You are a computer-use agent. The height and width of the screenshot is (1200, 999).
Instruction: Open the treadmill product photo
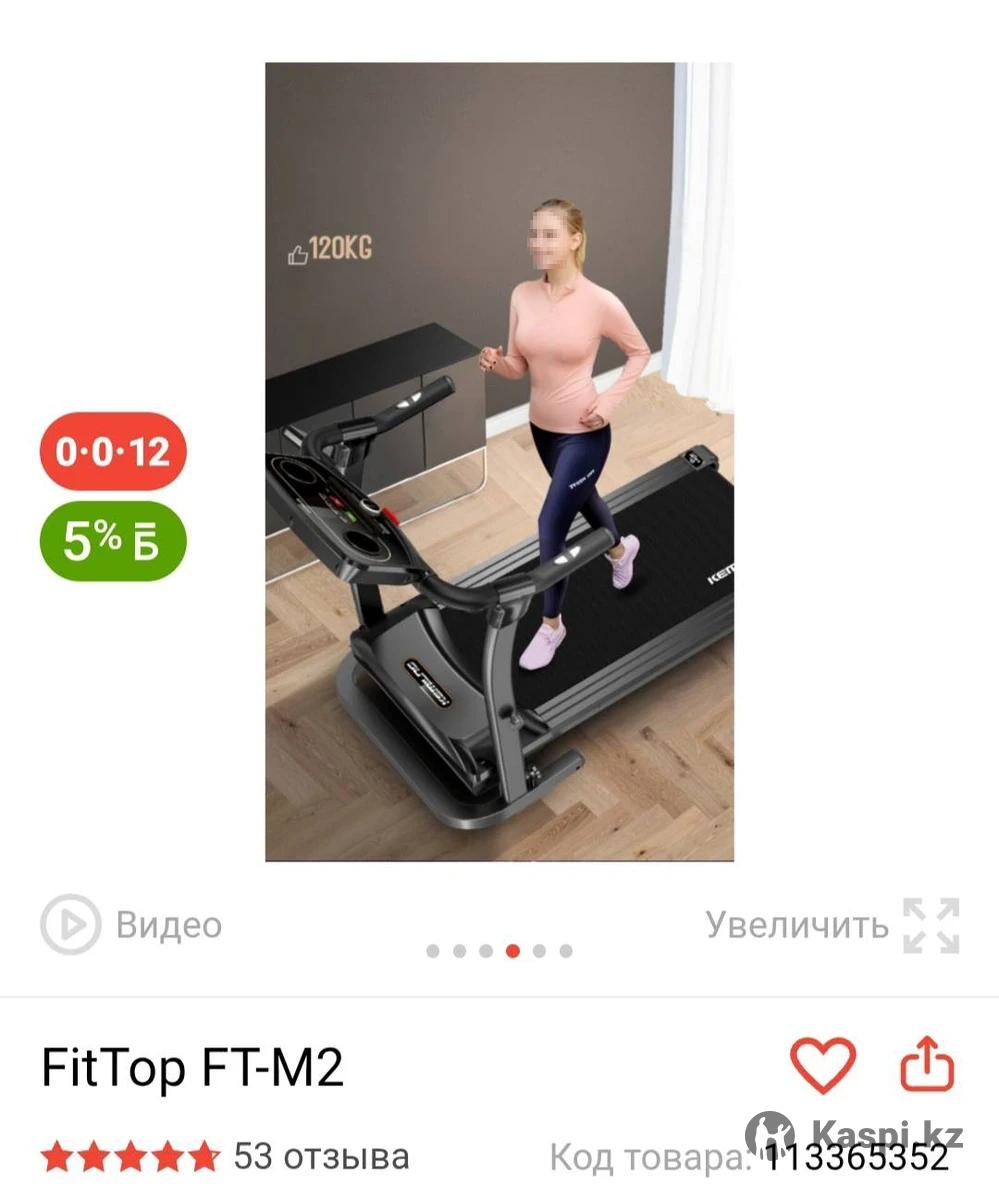click(499, 462)
